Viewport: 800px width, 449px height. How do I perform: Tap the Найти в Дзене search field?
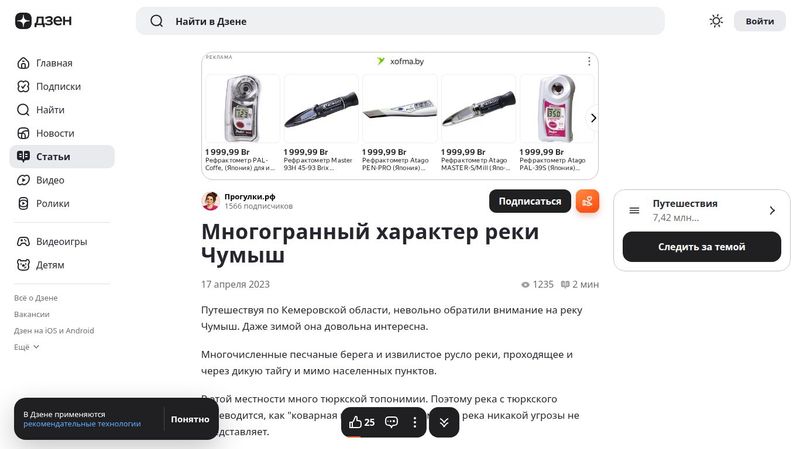tap(400, 21)
